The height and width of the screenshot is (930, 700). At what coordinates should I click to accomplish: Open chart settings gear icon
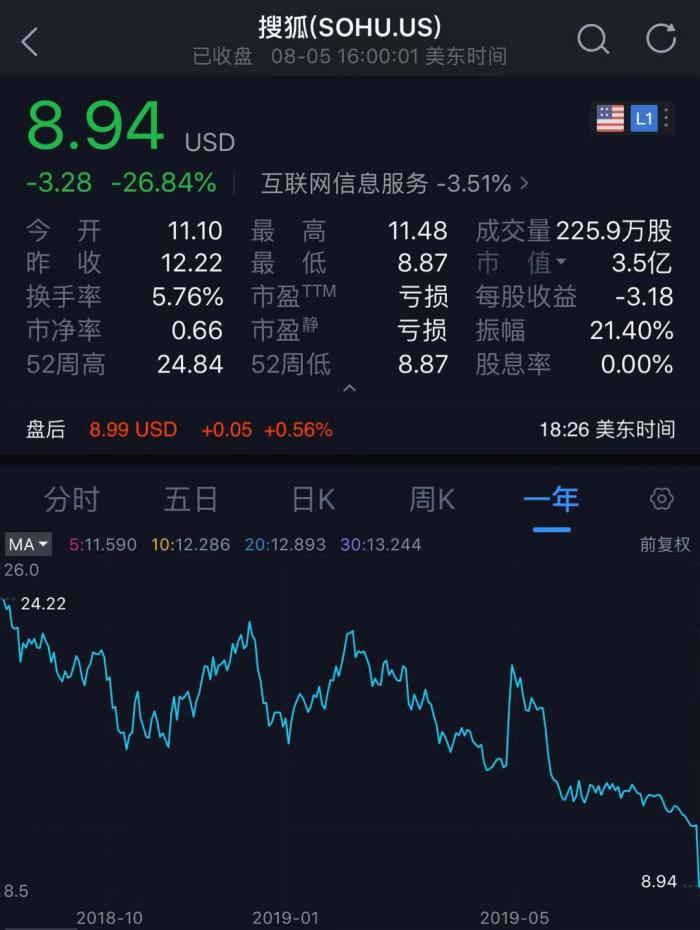coord(661,499)
